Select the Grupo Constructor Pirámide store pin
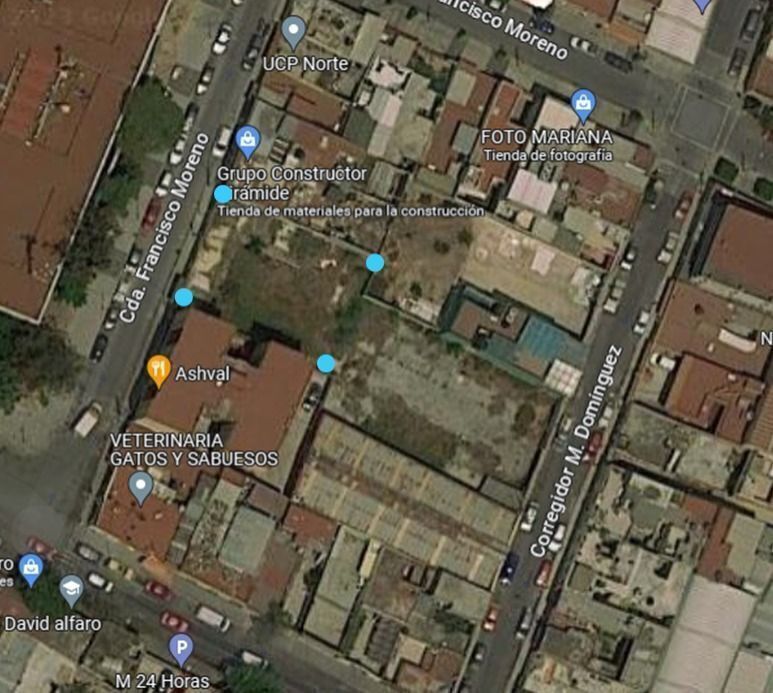Viewport: 773px width, 693px height. [248, 139]
